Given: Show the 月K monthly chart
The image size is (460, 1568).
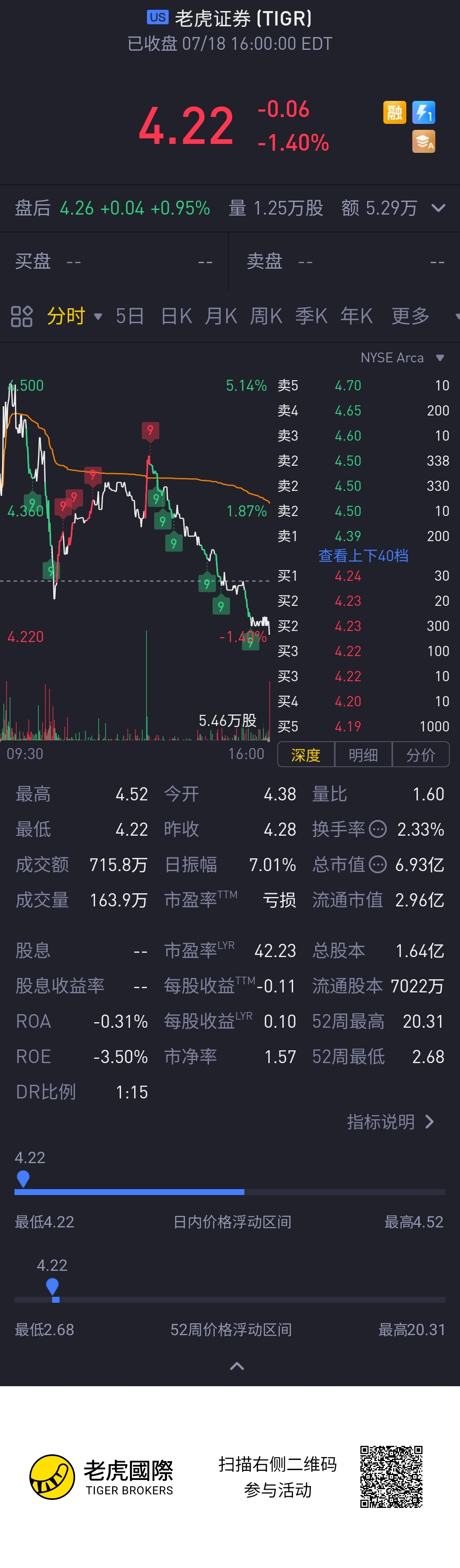Looking at the screenshot, I should pyautogui.click(x=221, y=316).
